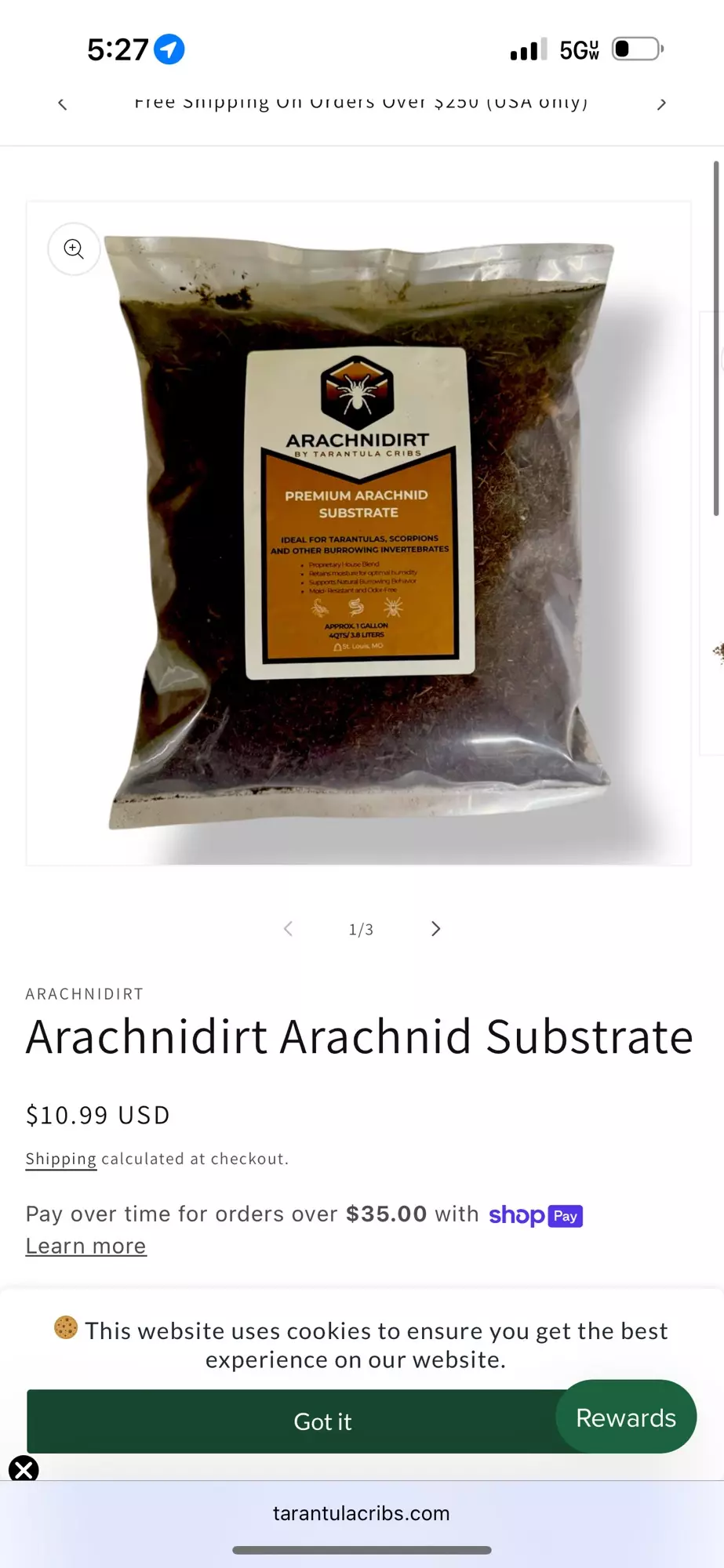The width and height of the screenshot is (724, 1568).
Task: Open Learn more about Shop Pay
Action: tap(85, 1245)
